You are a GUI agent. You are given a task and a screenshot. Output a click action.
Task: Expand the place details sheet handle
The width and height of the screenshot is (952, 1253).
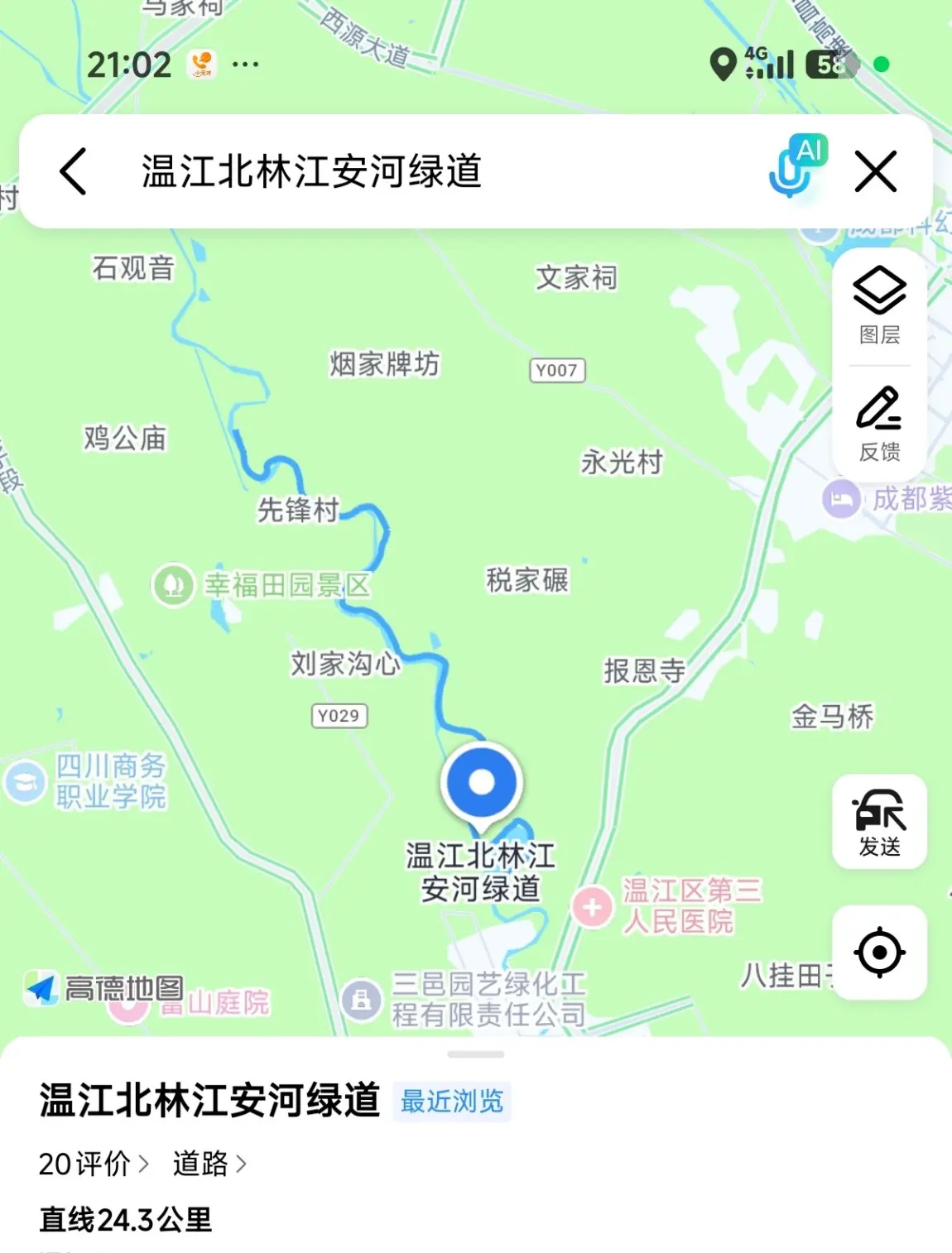475,1054
